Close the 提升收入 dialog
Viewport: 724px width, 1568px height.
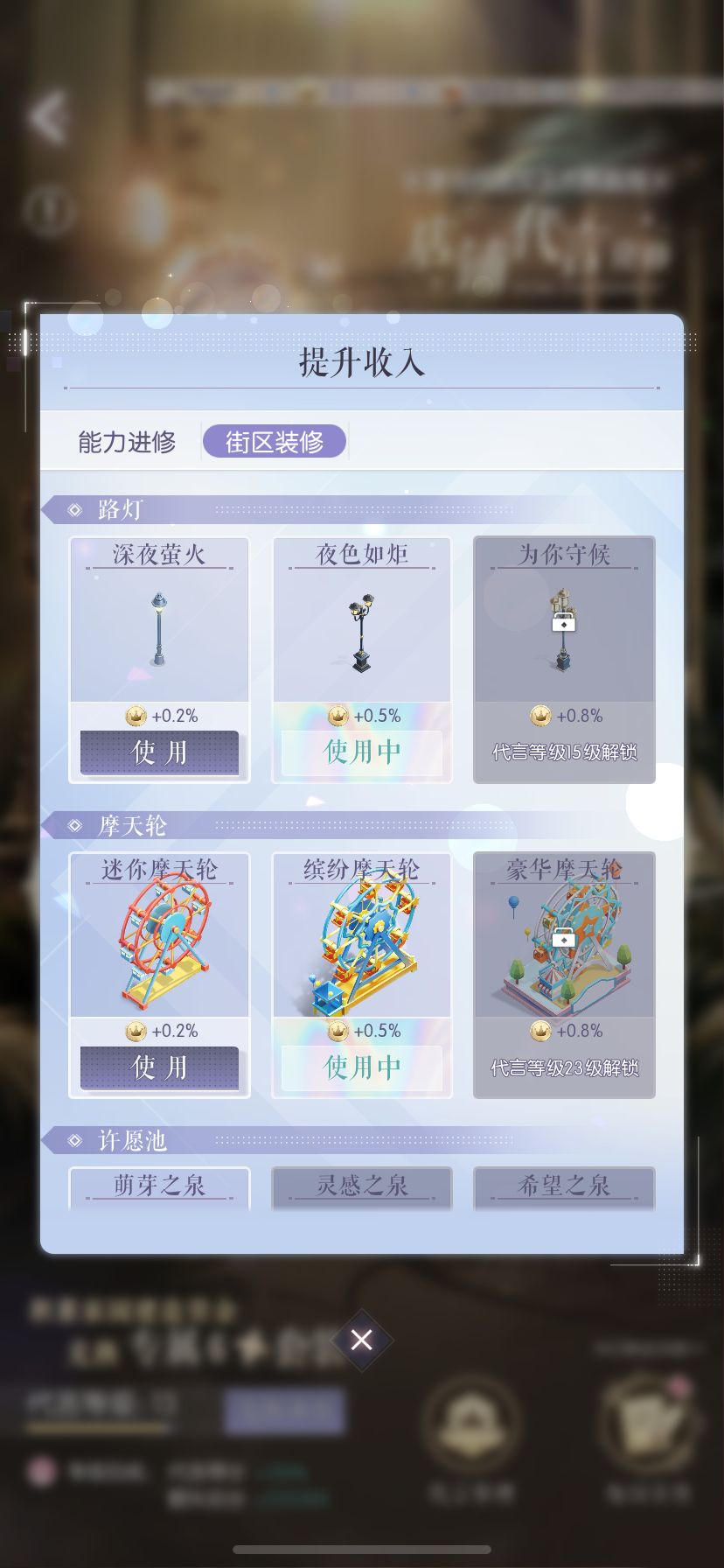(x=362, y=1340)
